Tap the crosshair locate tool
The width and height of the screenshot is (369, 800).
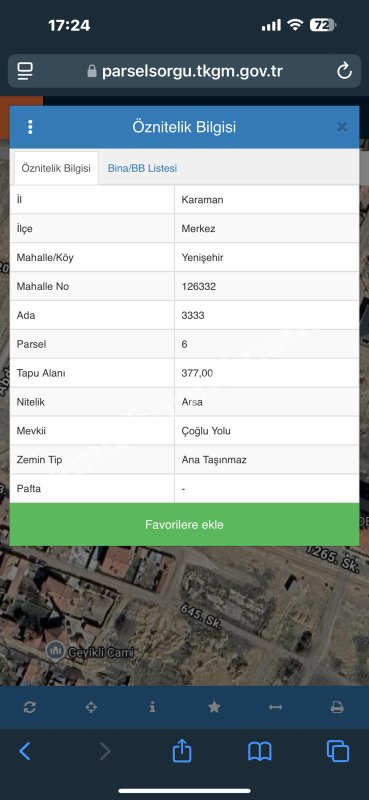coord(91,707)
